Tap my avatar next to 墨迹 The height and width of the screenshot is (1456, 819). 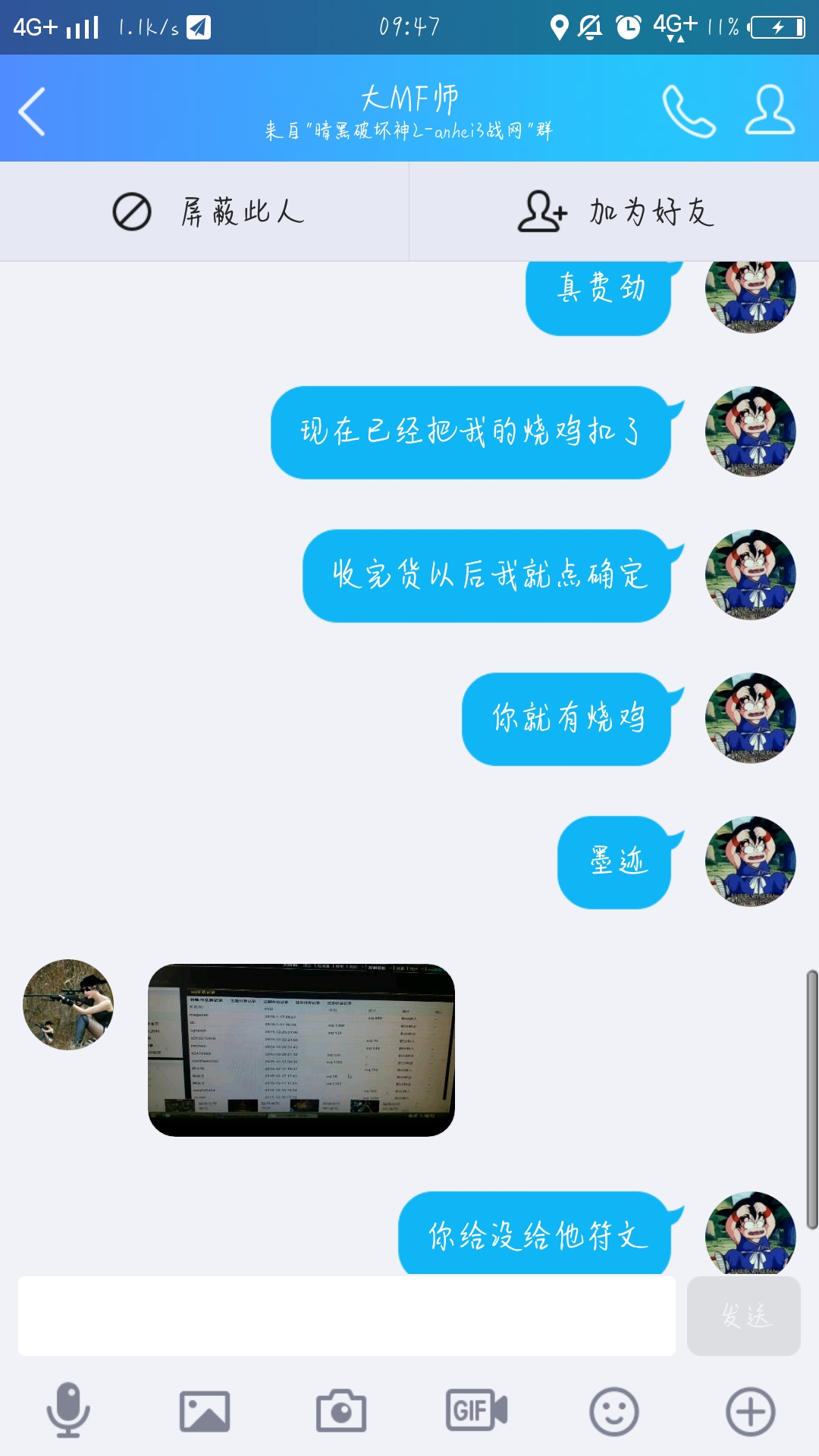point(751,861)
